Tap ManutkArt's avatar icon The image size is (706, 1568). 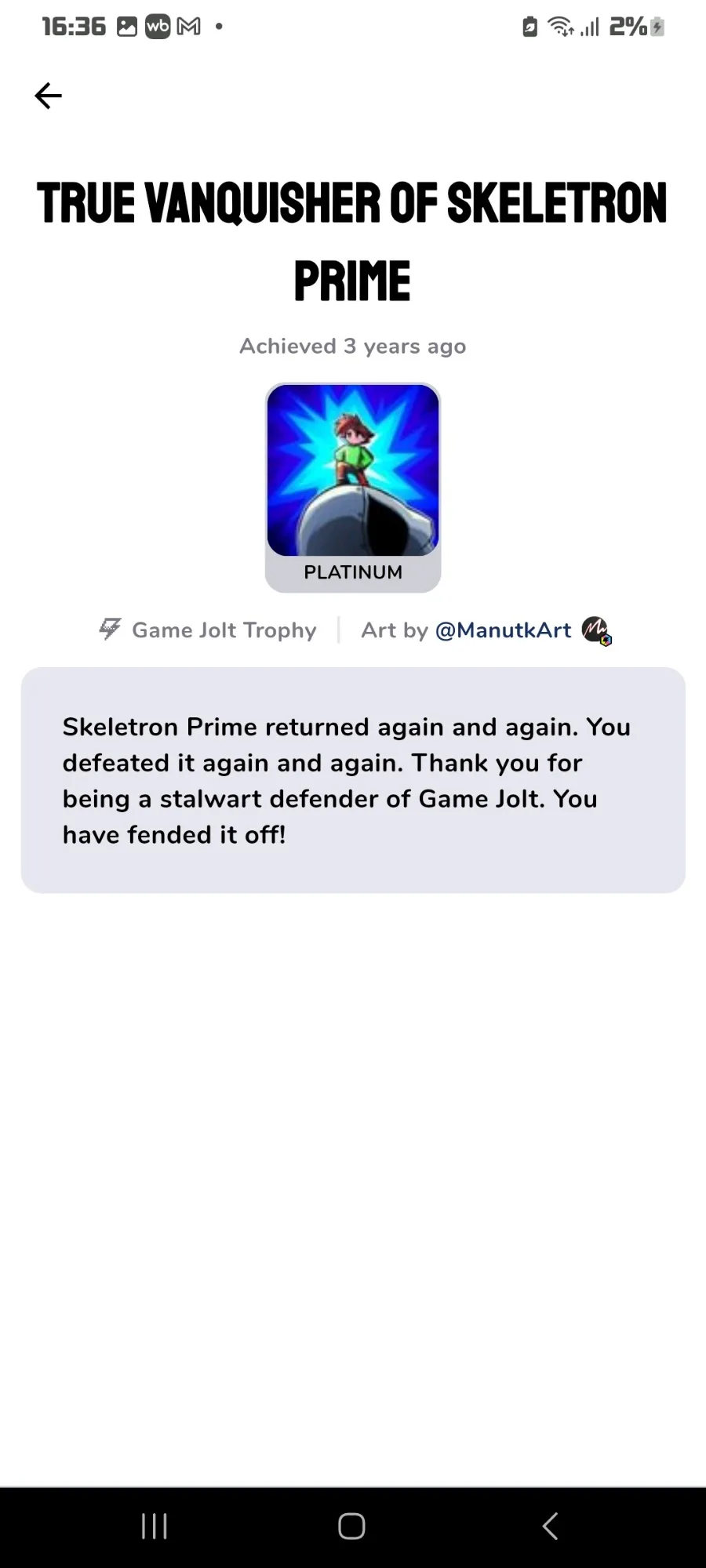[595, 630]
